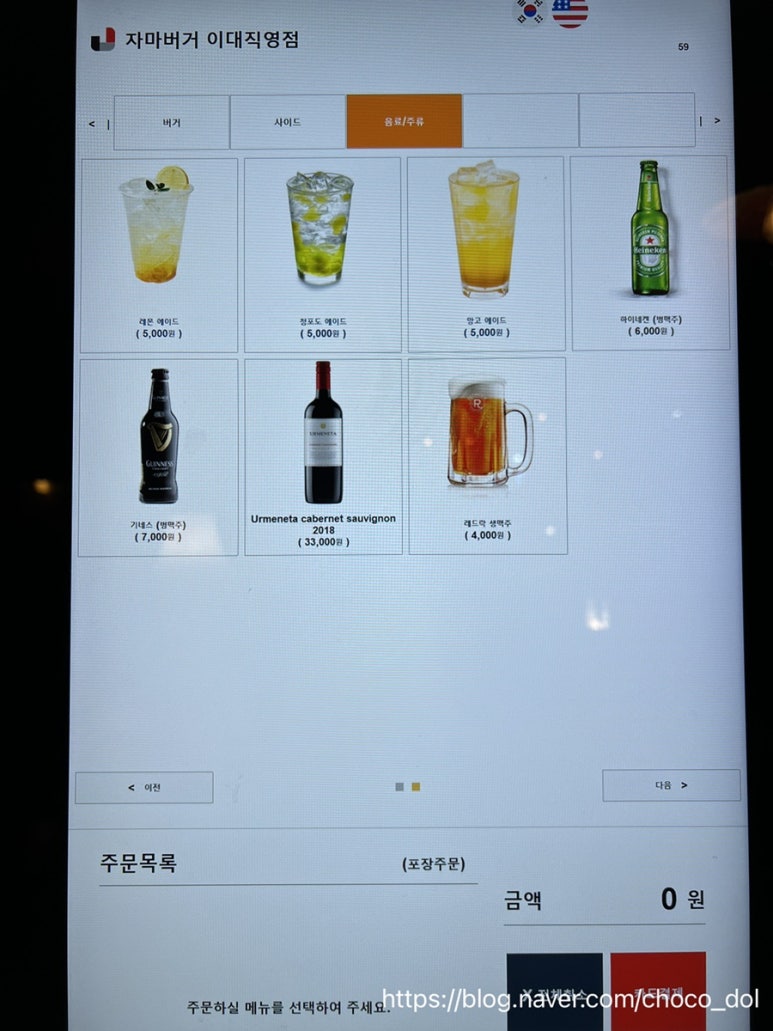This screenshot has width=773, height=1031.
Task: Open the 버거 menu tab
Action: pyautogui.click(x=172, y=122)
